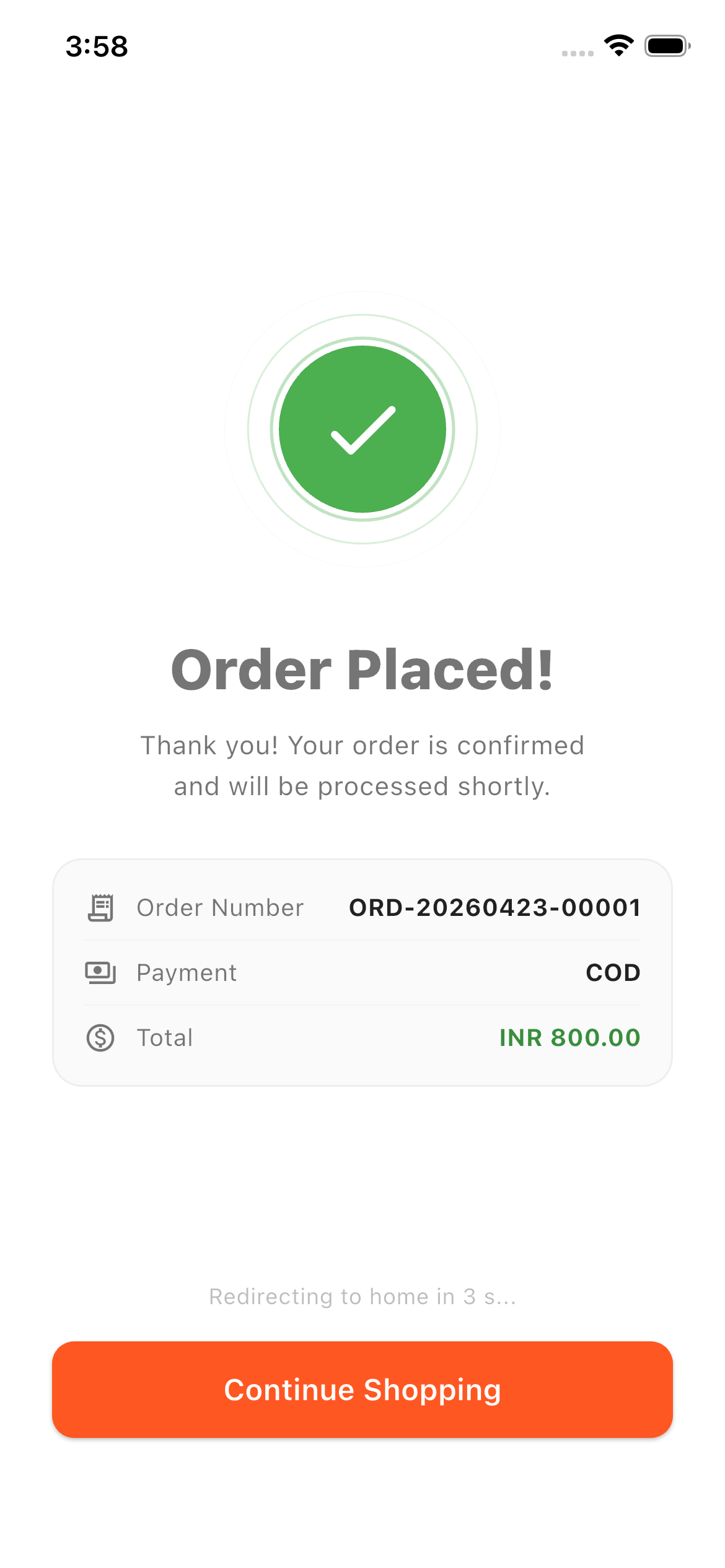Image resolution: width=725 pixels, height=1568 pixels.
Task: Click the green checkmark success icon
Action: point(361,430)
